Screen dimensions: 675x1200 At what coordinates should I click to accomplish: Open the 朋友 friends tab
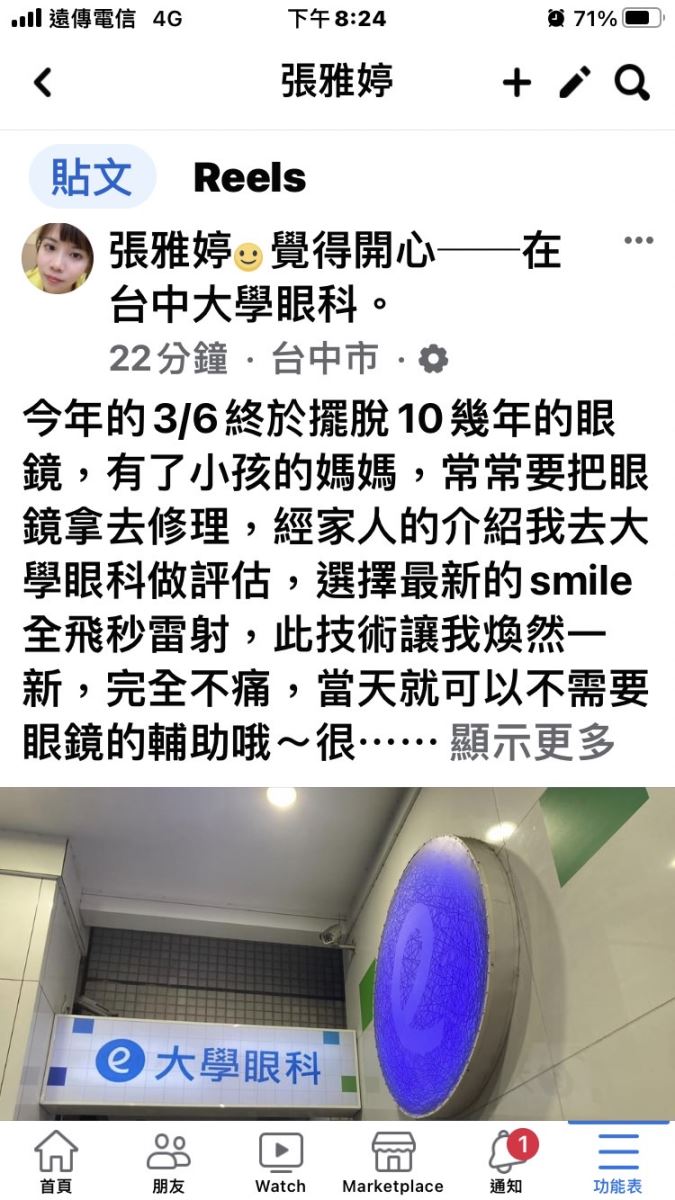168,1162
